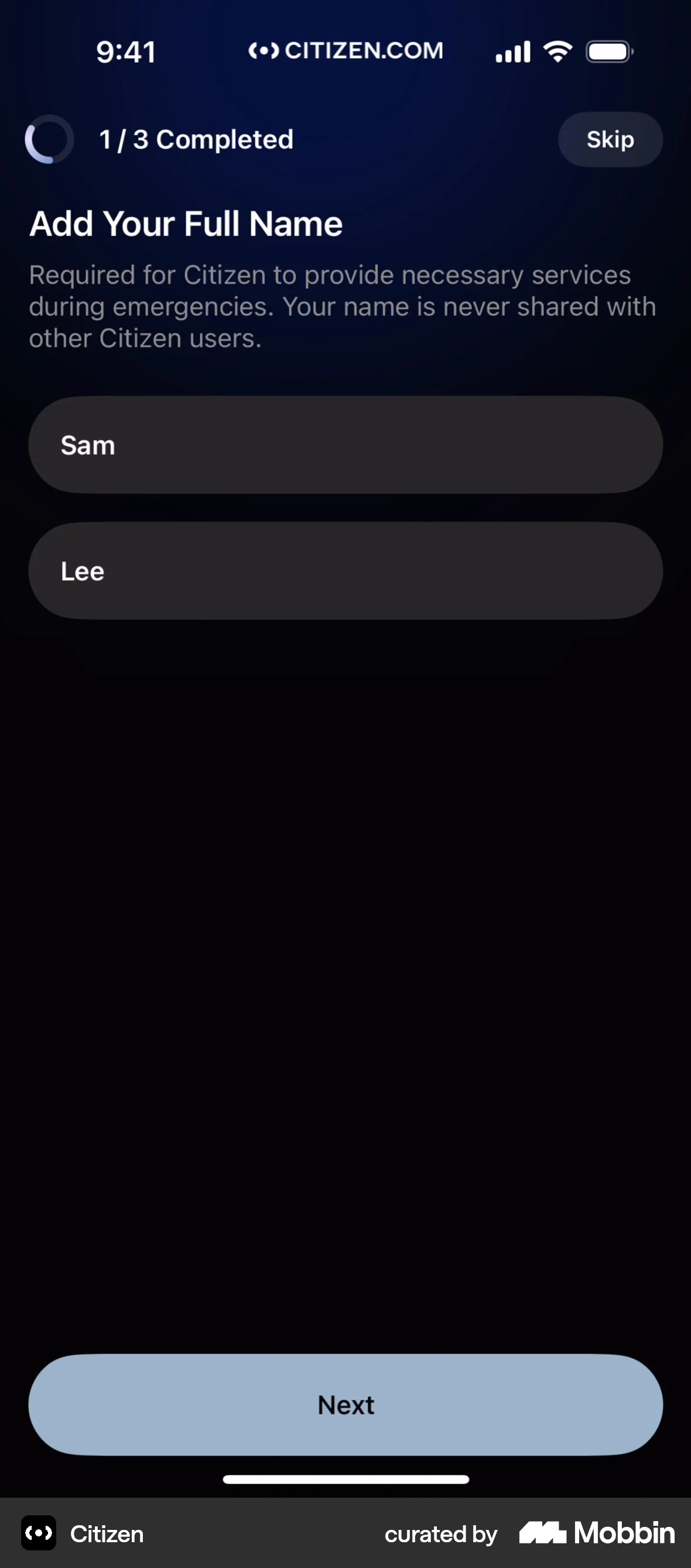Screen dimensions: 691x1568
Task: Tap the Citizen name in the footer
Action: (x=107, y=1535)
